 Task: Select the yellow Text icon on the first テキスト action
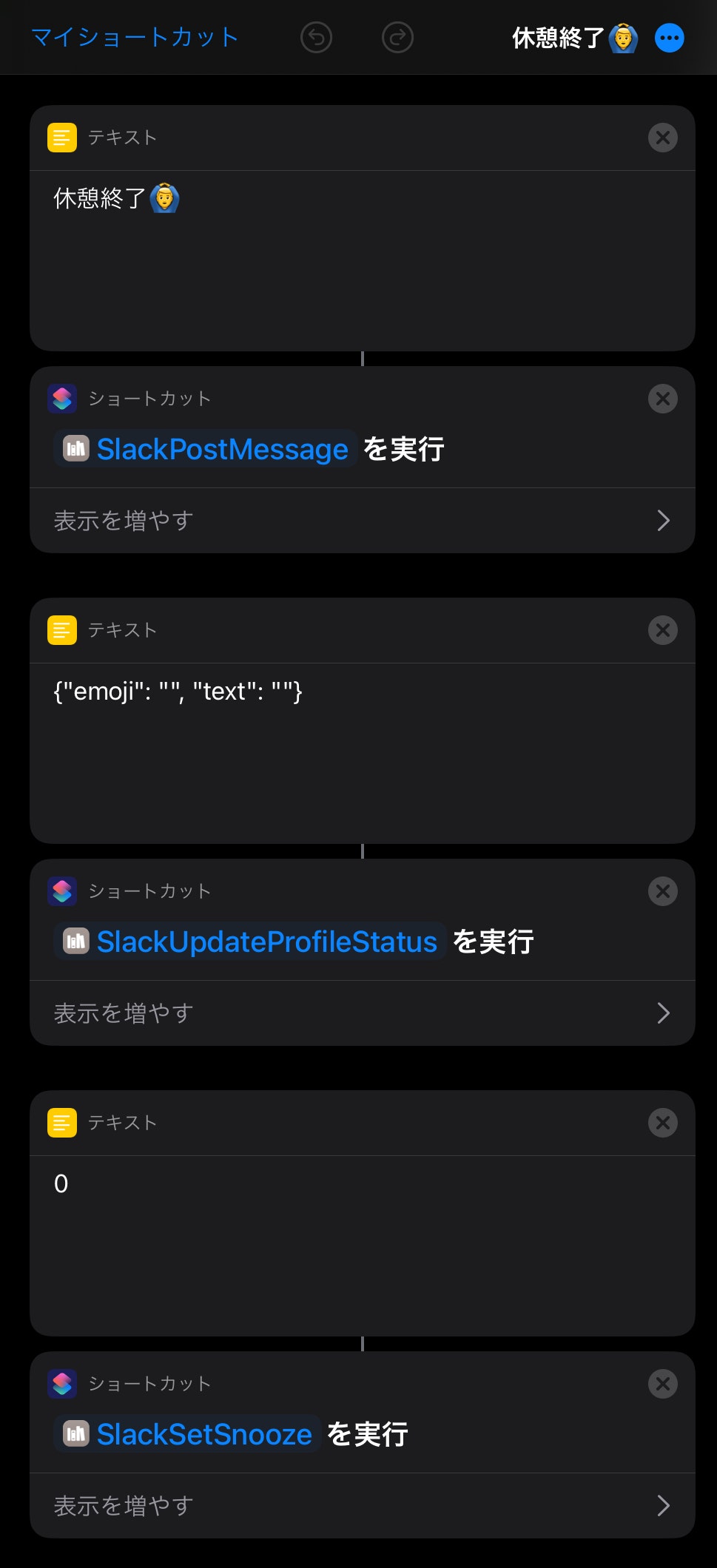61,138
